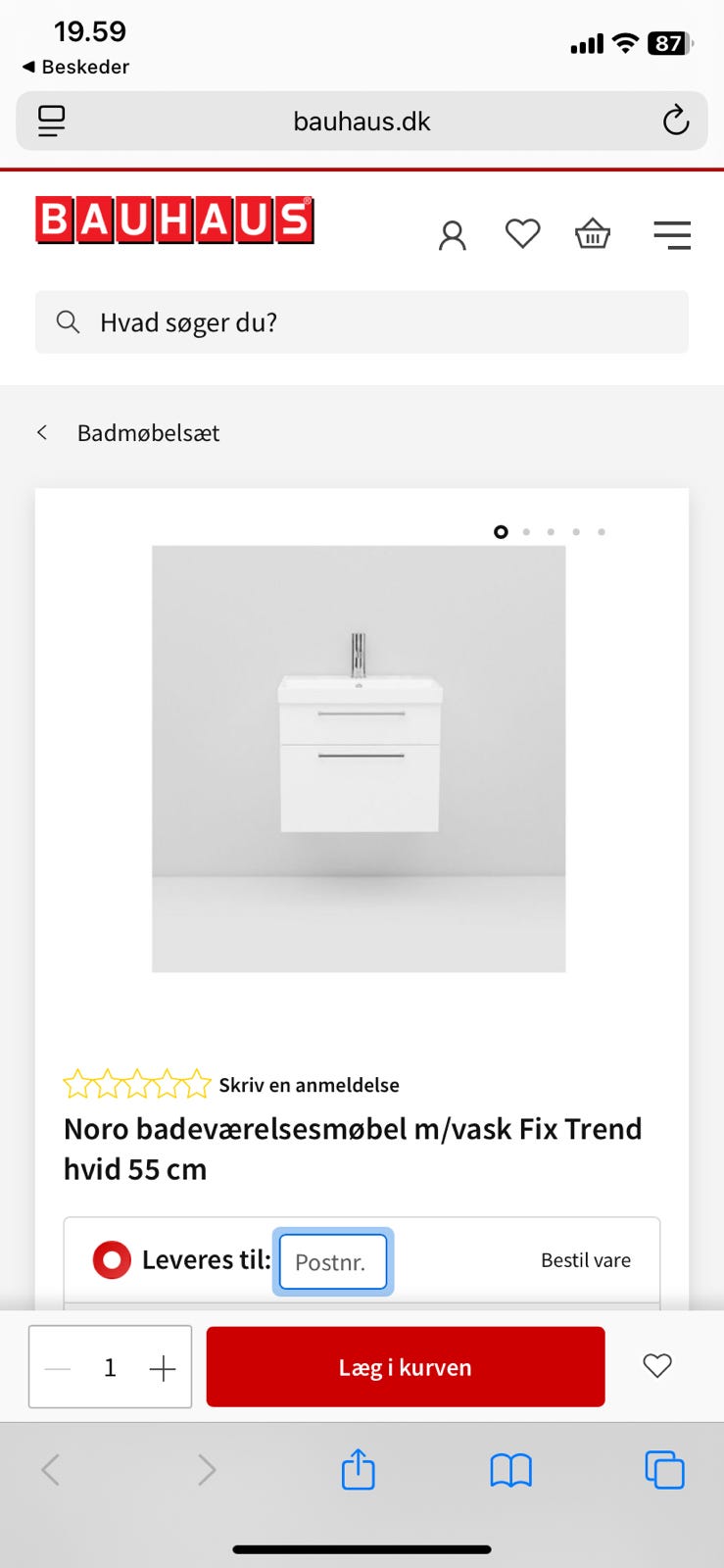The image size is (724, 1568).
Task: Open the account icon in the header
Action: [452, 234]
